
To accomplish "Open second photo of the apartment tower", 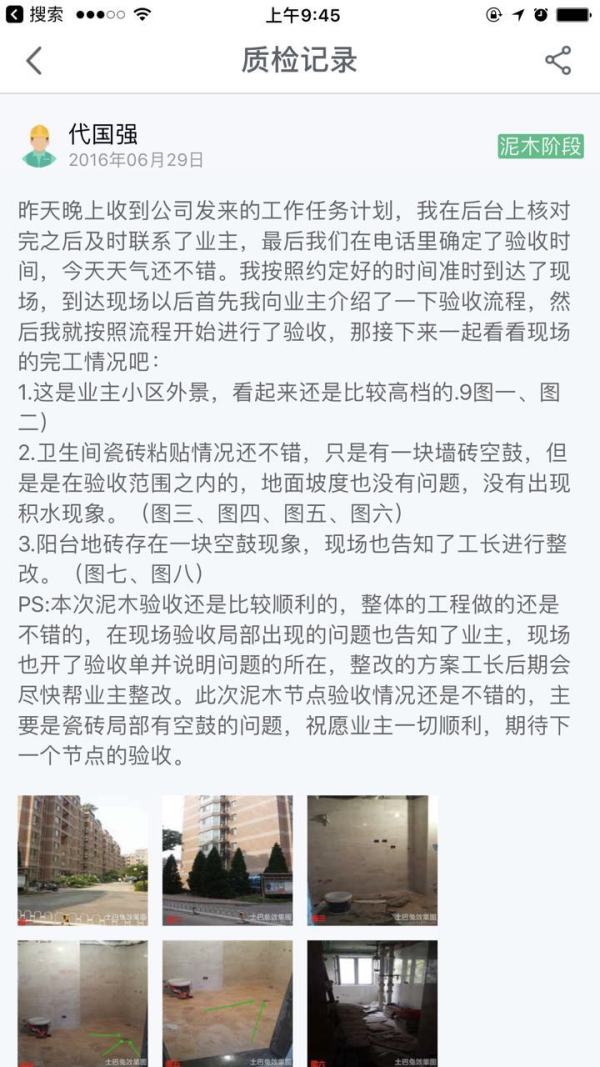I will pyautogui.click(x=227, y=859).
